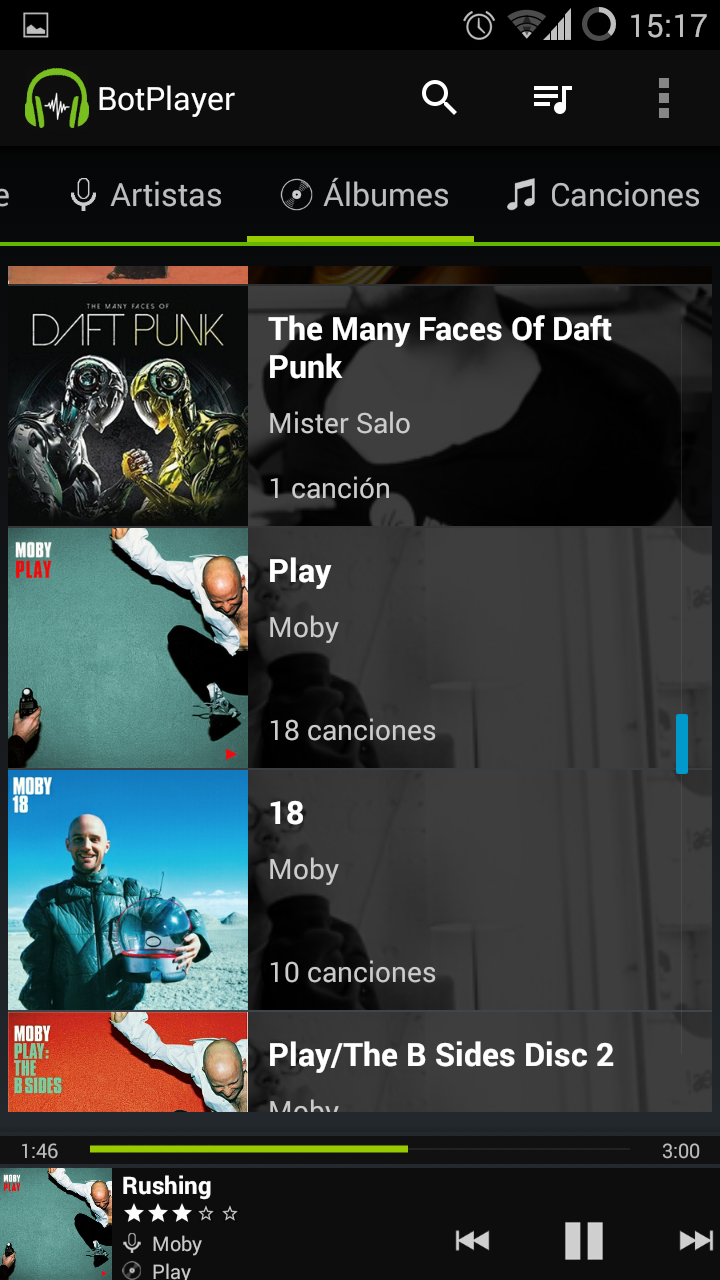
Task: Skip to the next track
Action: tap(696, 1241)
